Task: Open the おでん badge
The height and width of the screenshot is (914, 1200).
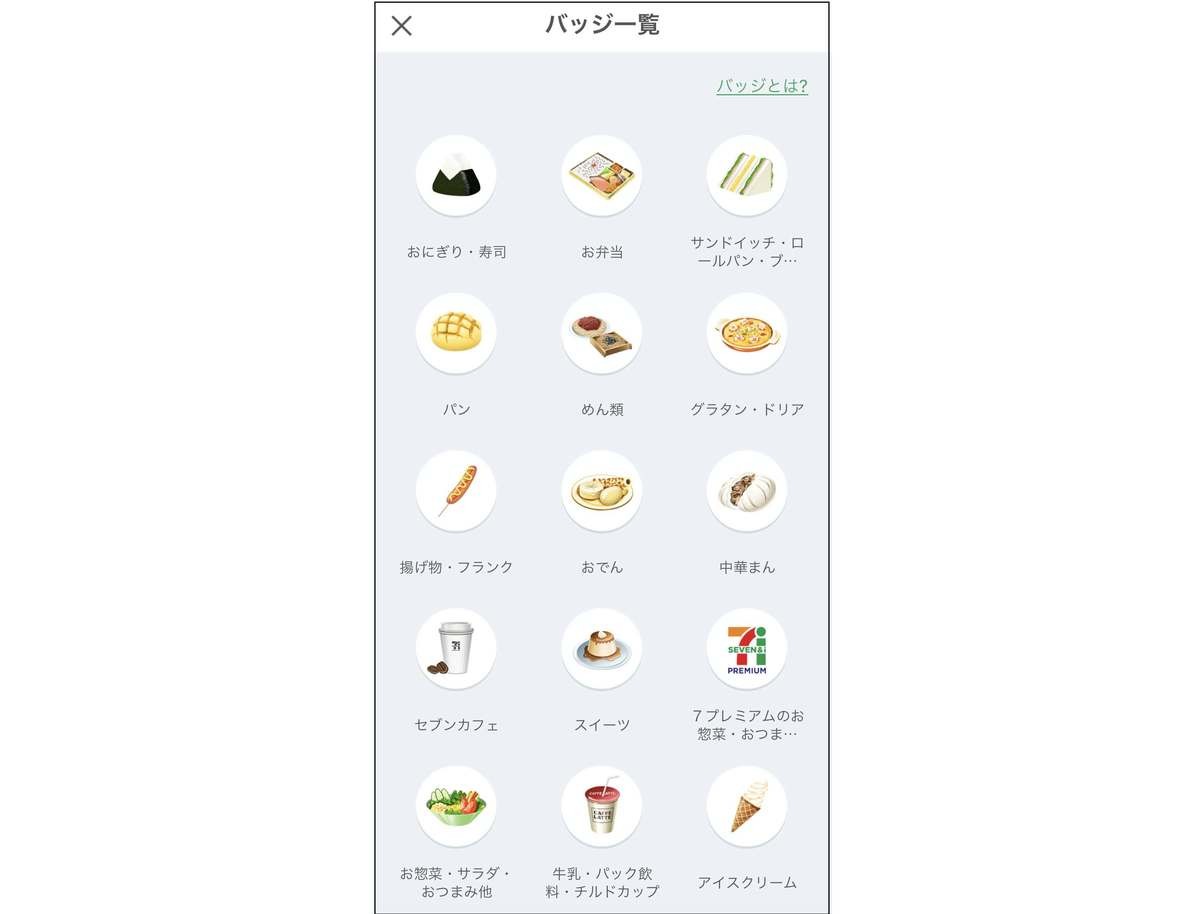Action: point(601,491)
